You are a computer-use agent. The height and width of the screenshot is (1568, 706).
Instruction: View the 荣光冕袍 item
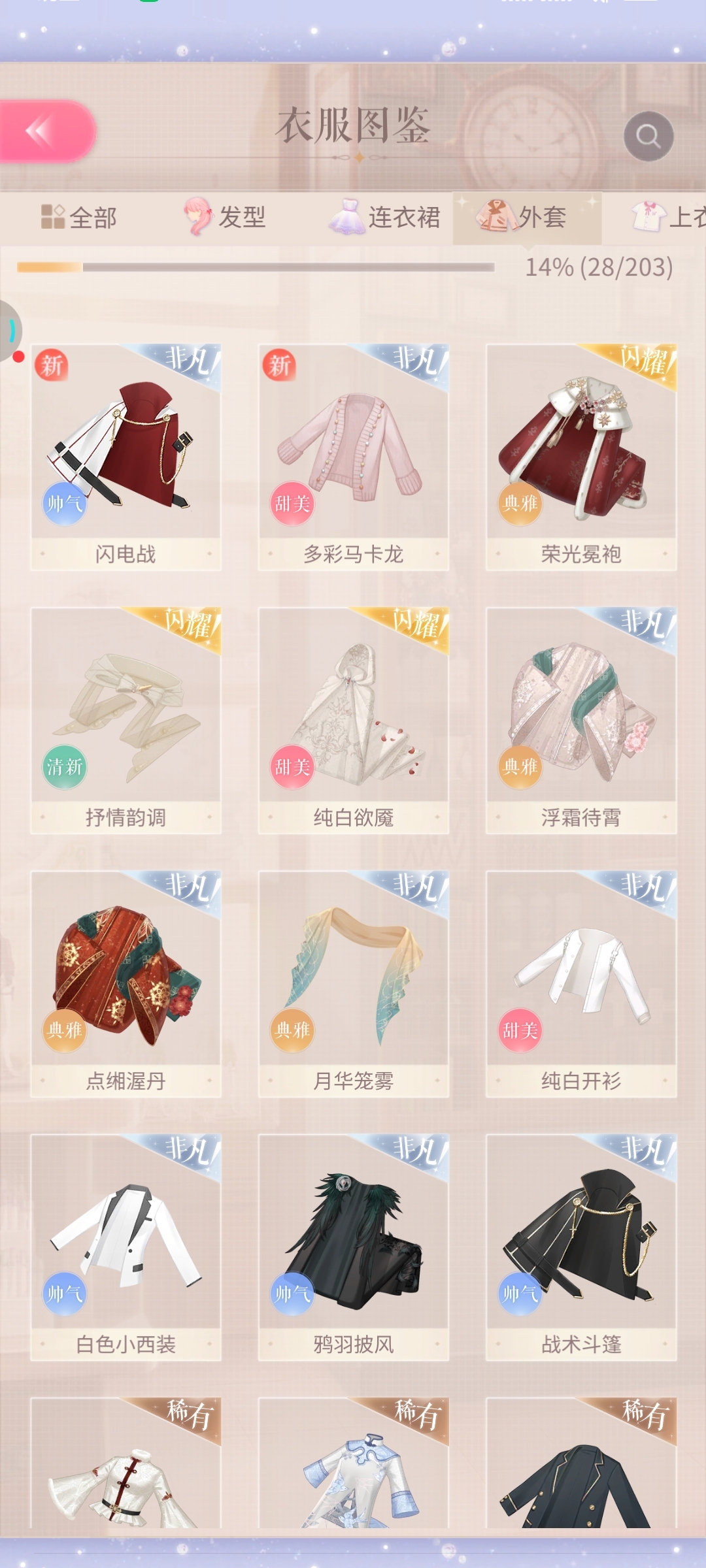click(580, 457)
